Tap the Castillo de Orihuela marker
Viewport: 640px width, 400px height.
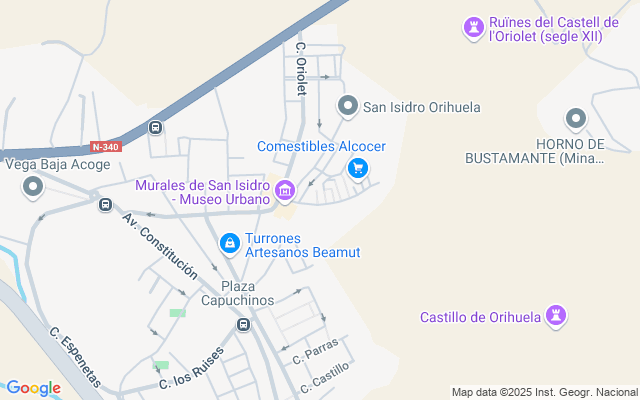point(555,317)
